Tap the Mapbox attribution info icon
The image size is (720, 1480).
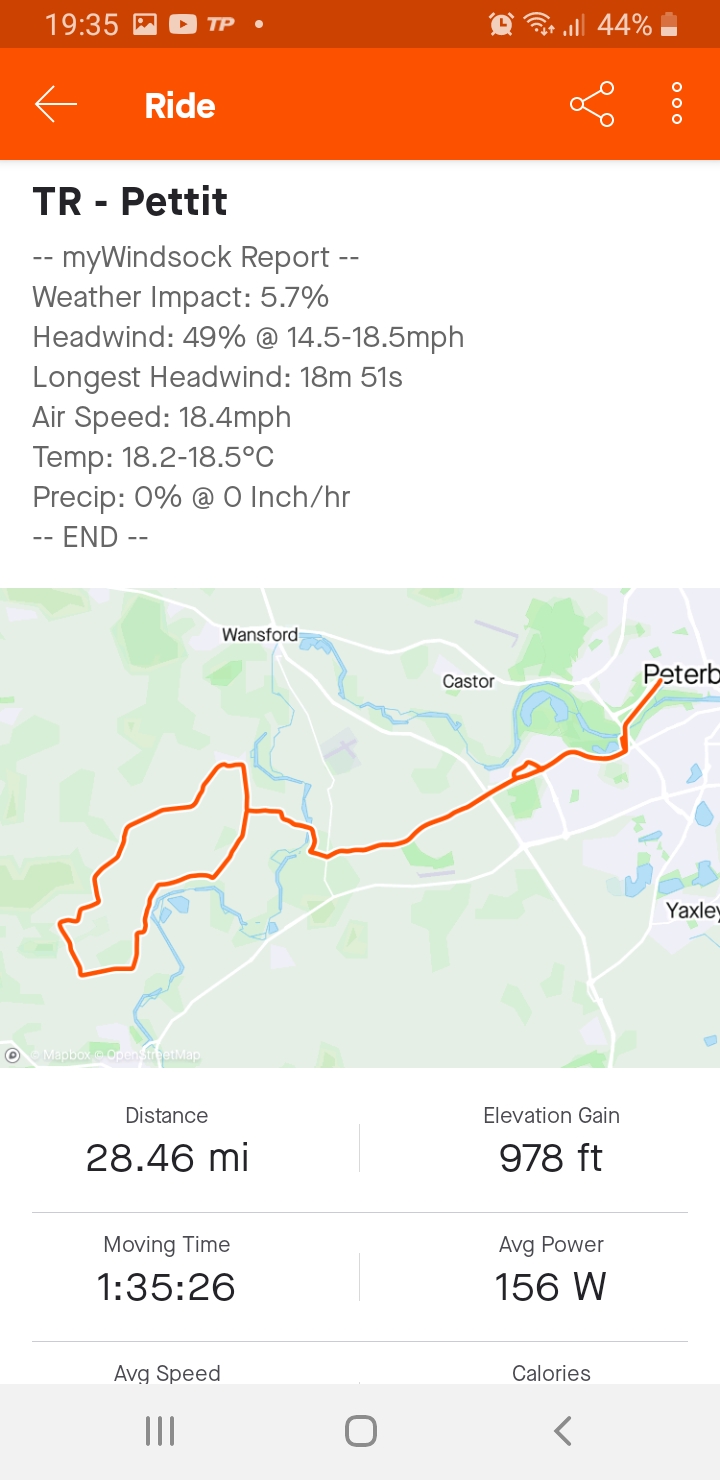pos(13,1054)
